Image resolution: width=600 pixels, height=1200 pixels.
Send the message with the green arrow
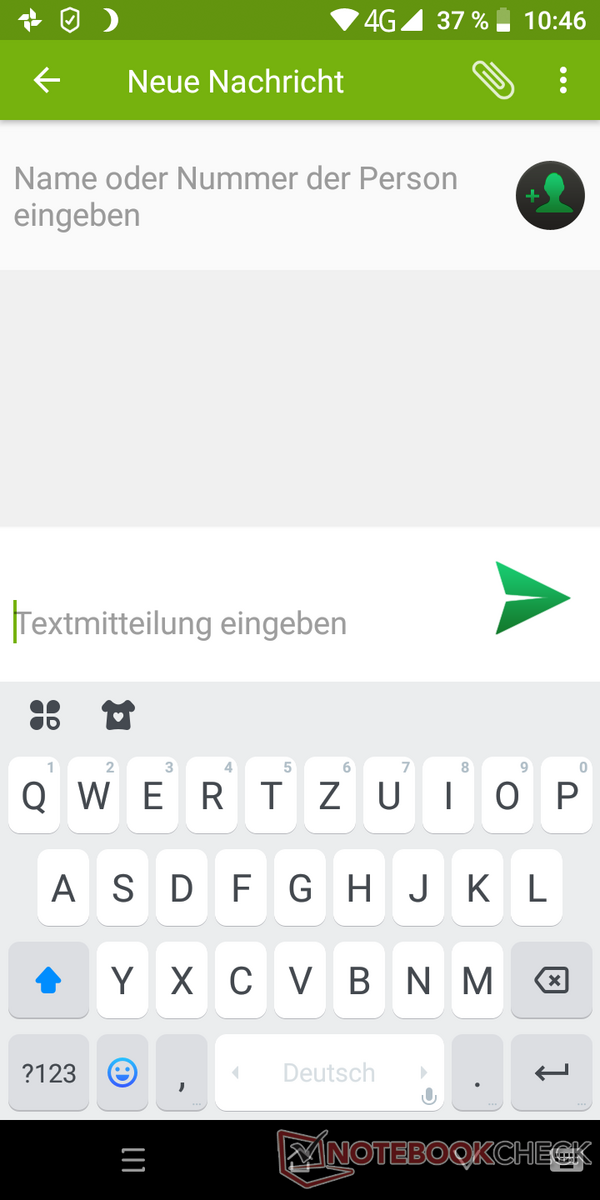pos(532,599)
